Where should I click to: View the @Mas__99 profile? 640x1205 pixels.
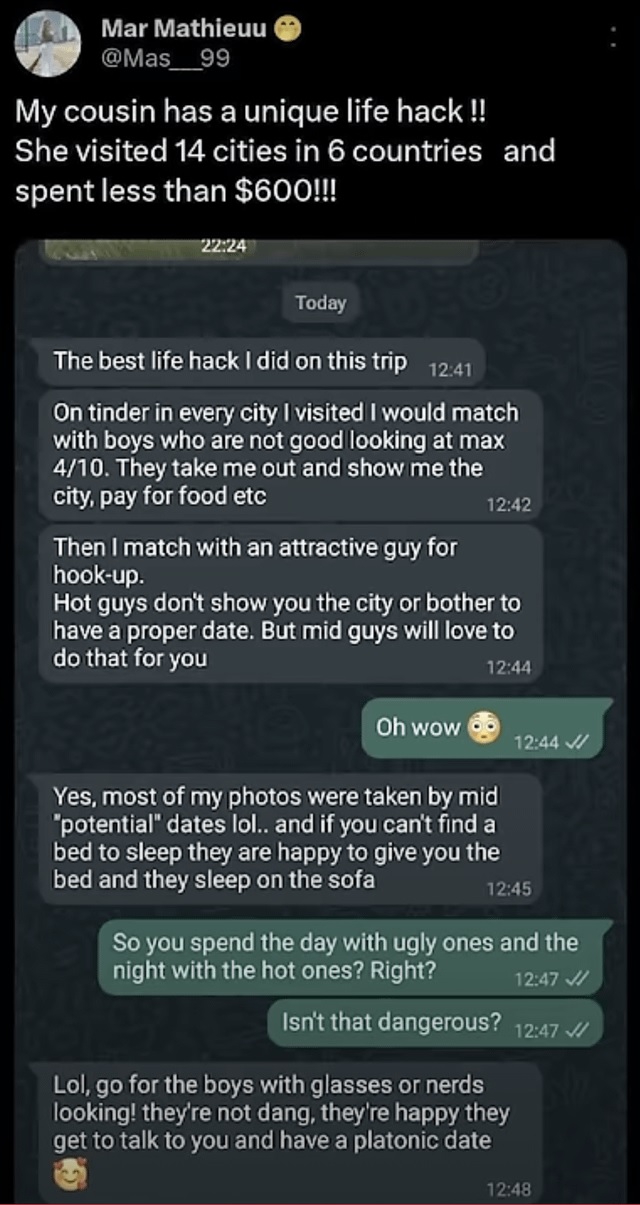pos(165,59)
